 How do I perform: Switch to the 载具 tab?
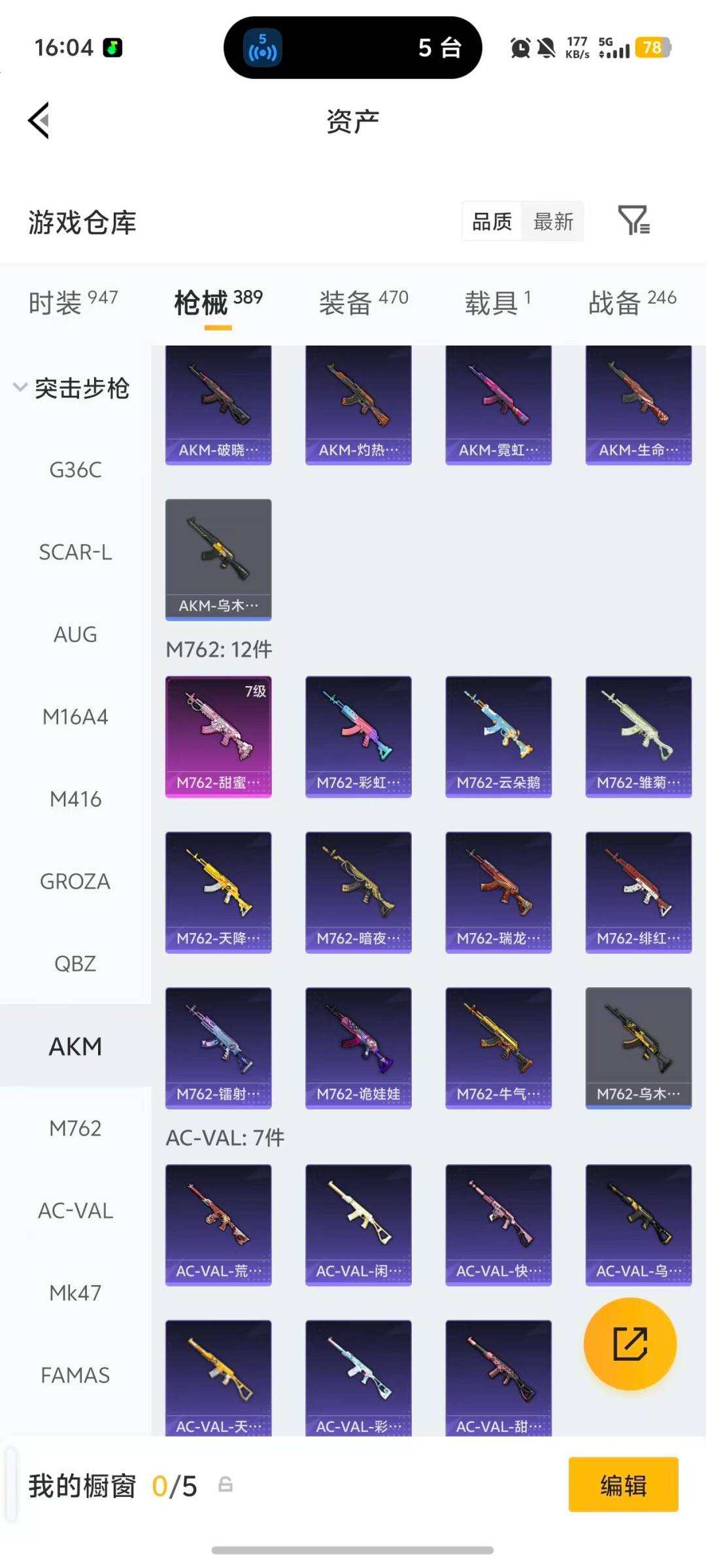497,302
